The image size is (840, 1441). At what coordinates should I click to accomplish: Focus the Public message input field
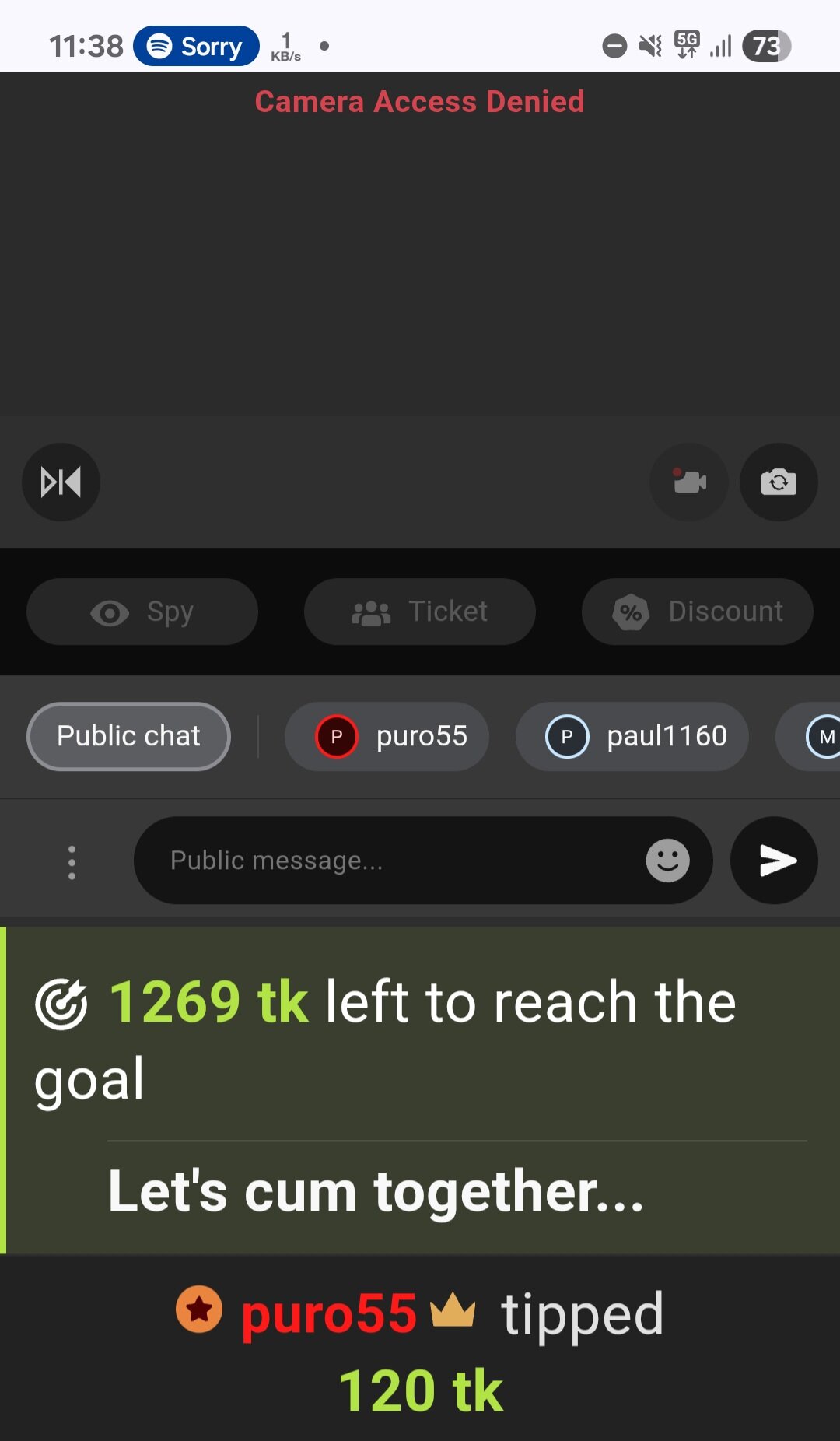pyautogui.click(x=389, y=861)
